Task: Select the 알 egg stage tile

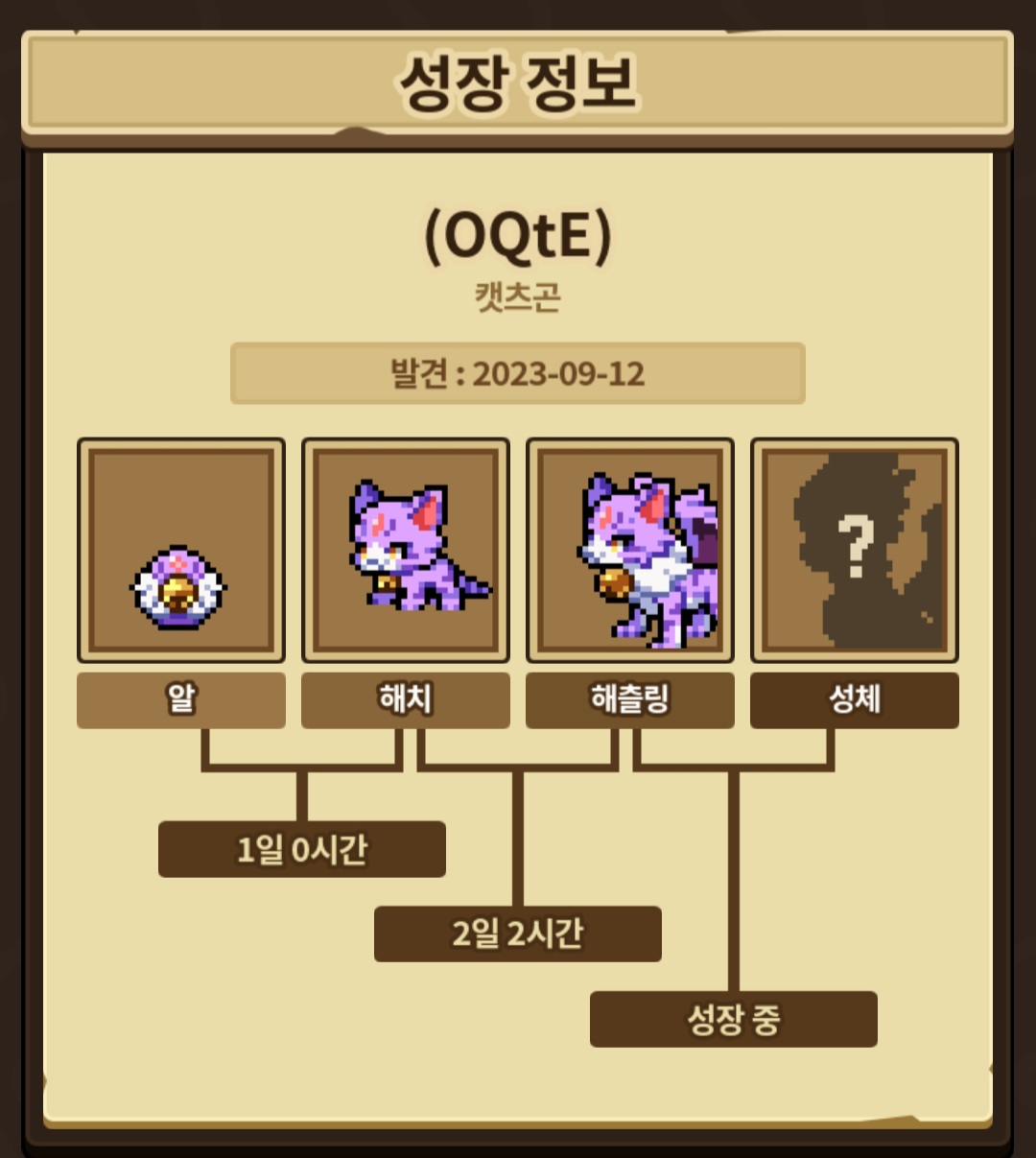Action: click(181, 551)
